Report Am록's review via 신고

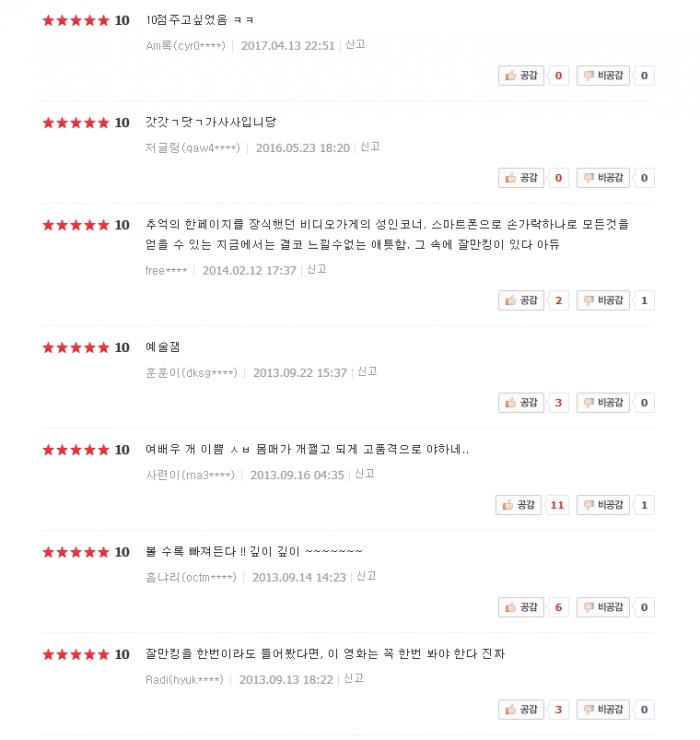point(355,44)
